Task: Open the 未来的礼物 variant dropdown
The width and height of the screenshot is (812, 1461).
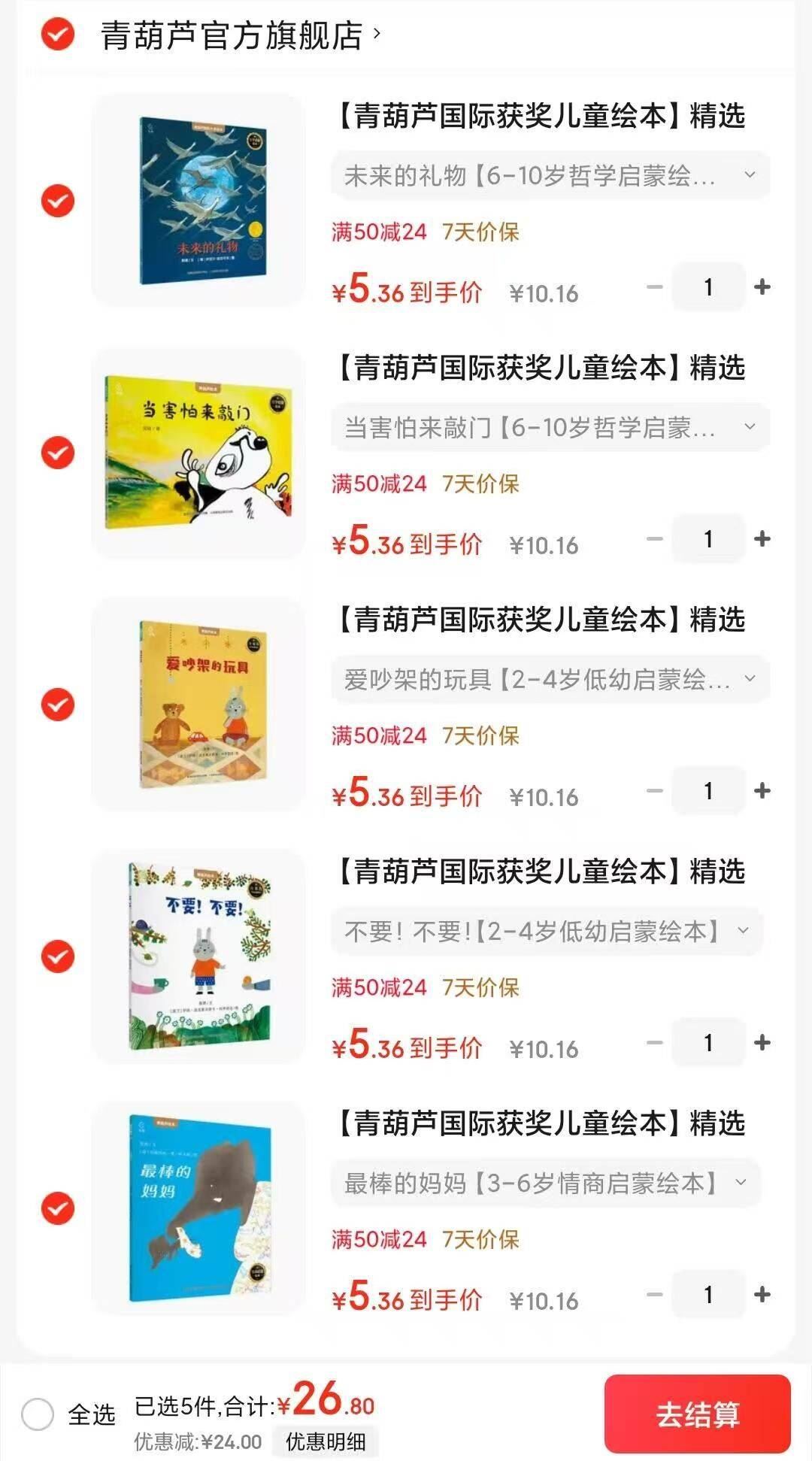Action: (x=550, y=176)
